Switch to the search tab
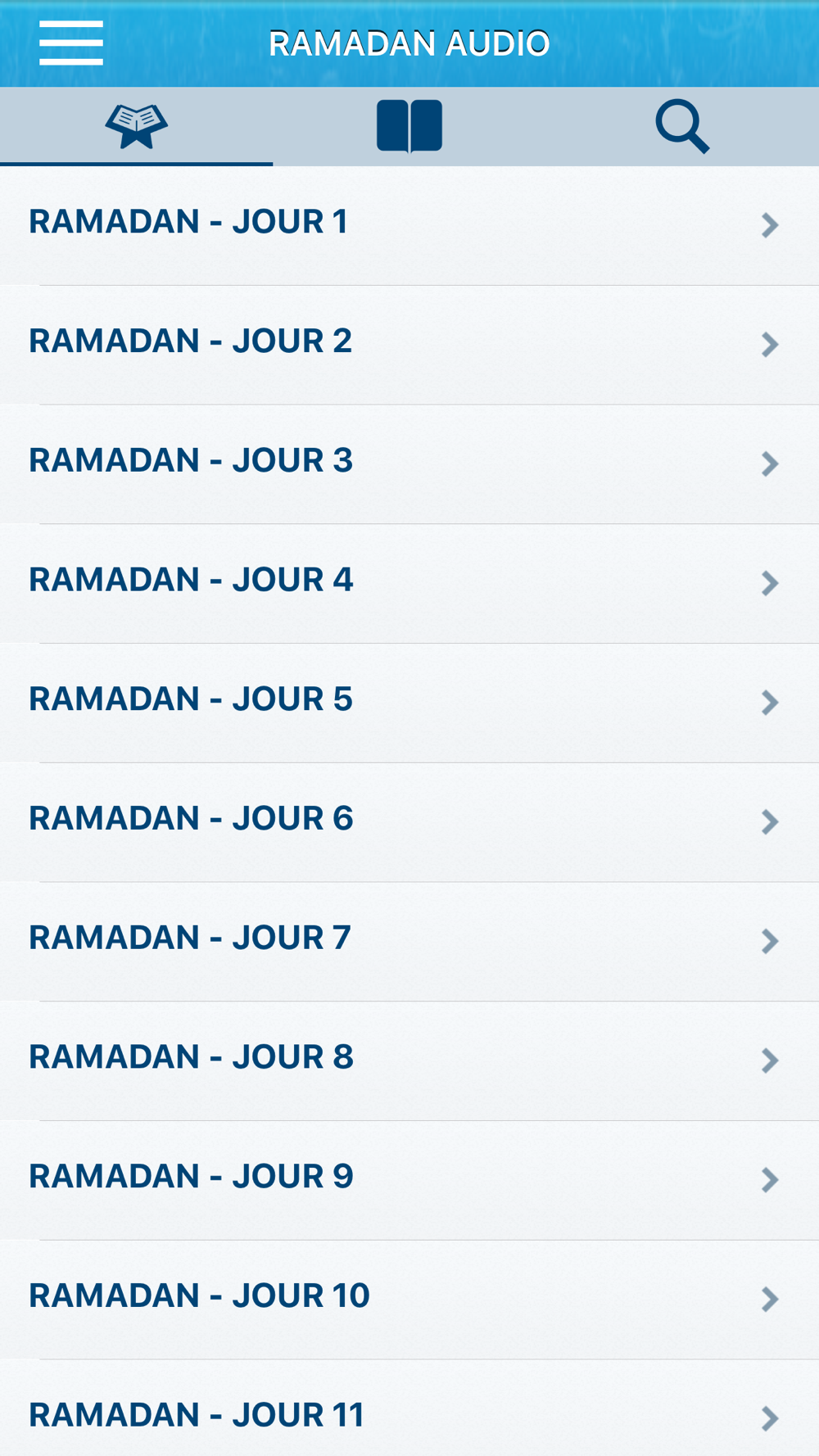 [682, 126]
